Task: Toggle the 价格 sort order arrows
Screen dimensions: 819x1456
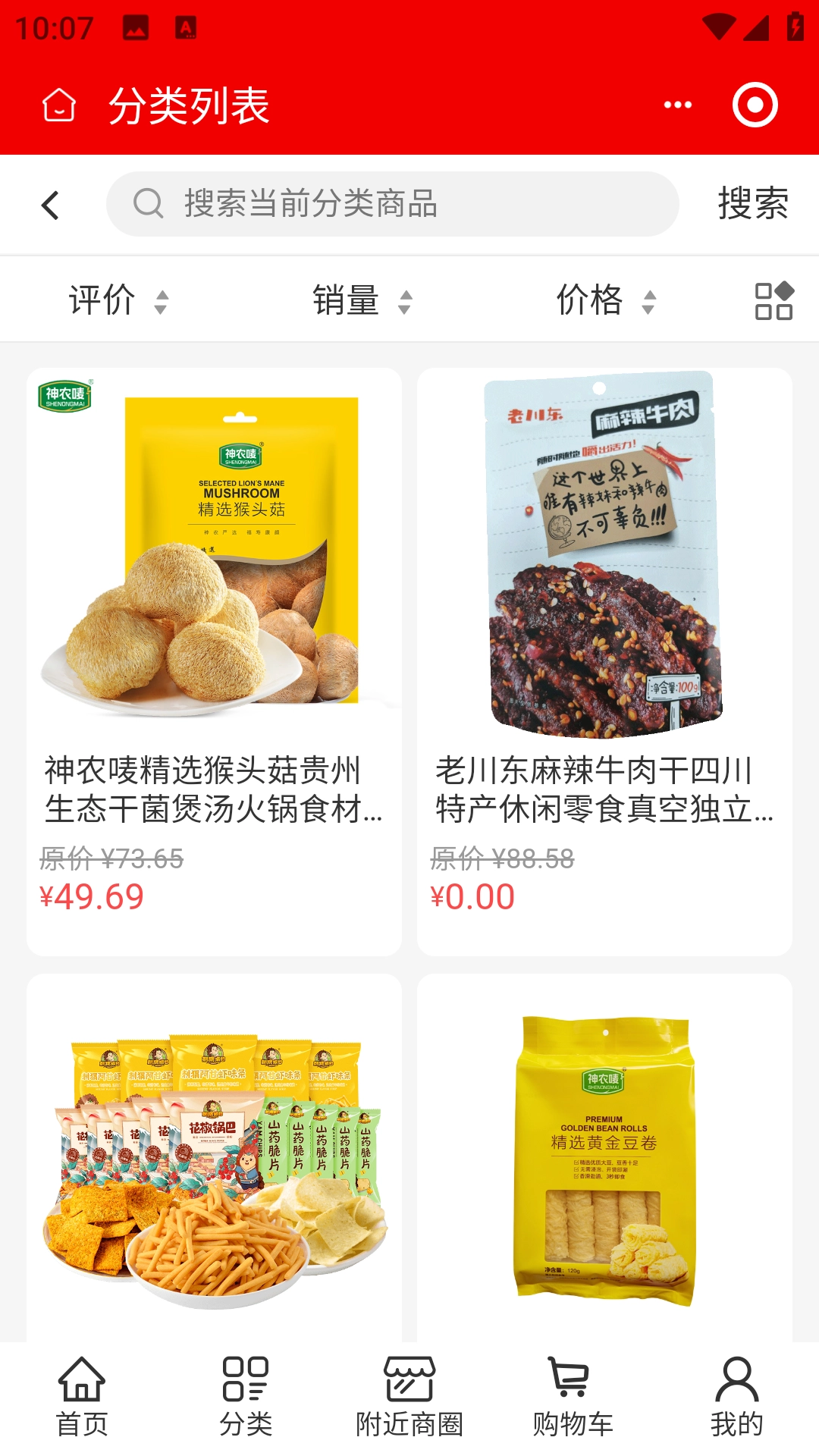Action: pos(648,300)
